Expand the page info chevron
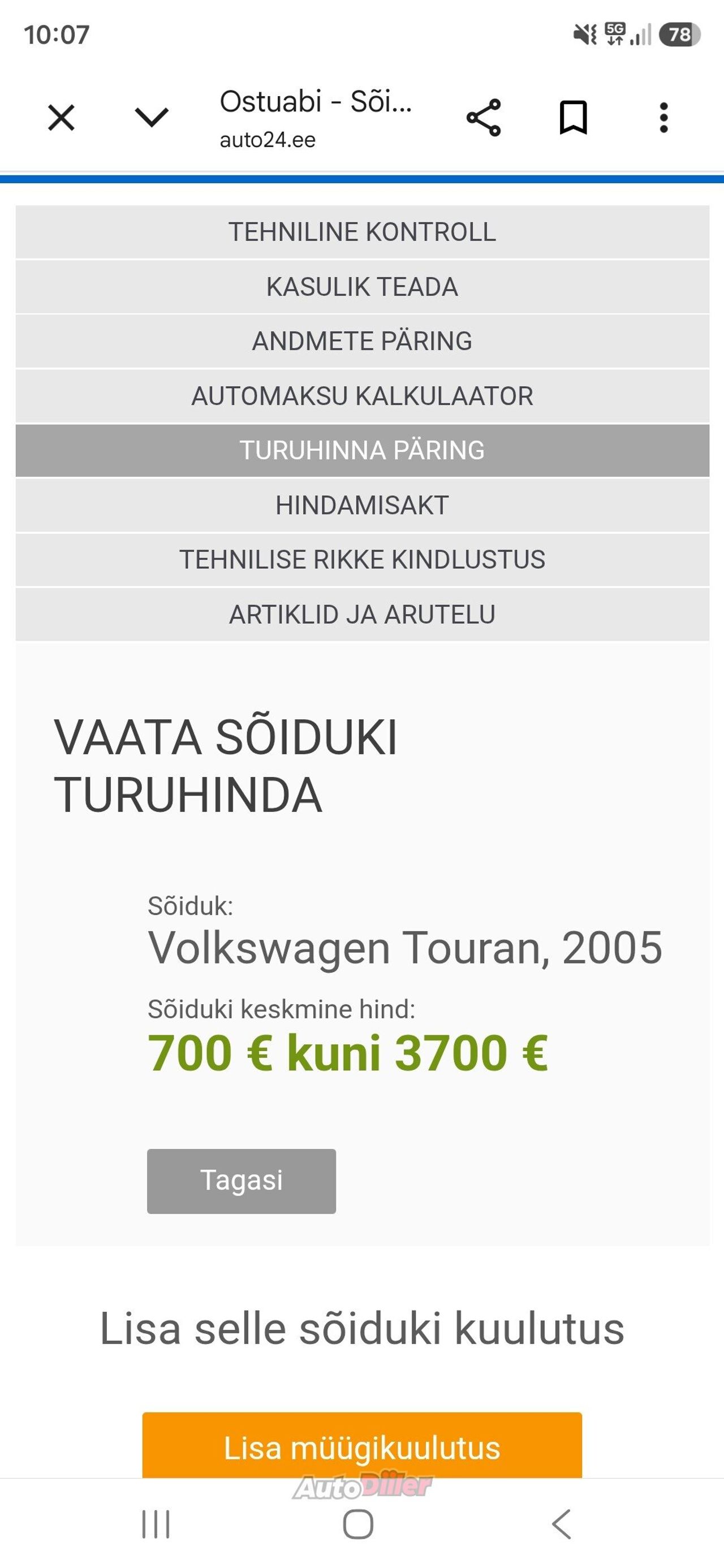Viewport: 724px width, 1568px height. pos(151,118)
